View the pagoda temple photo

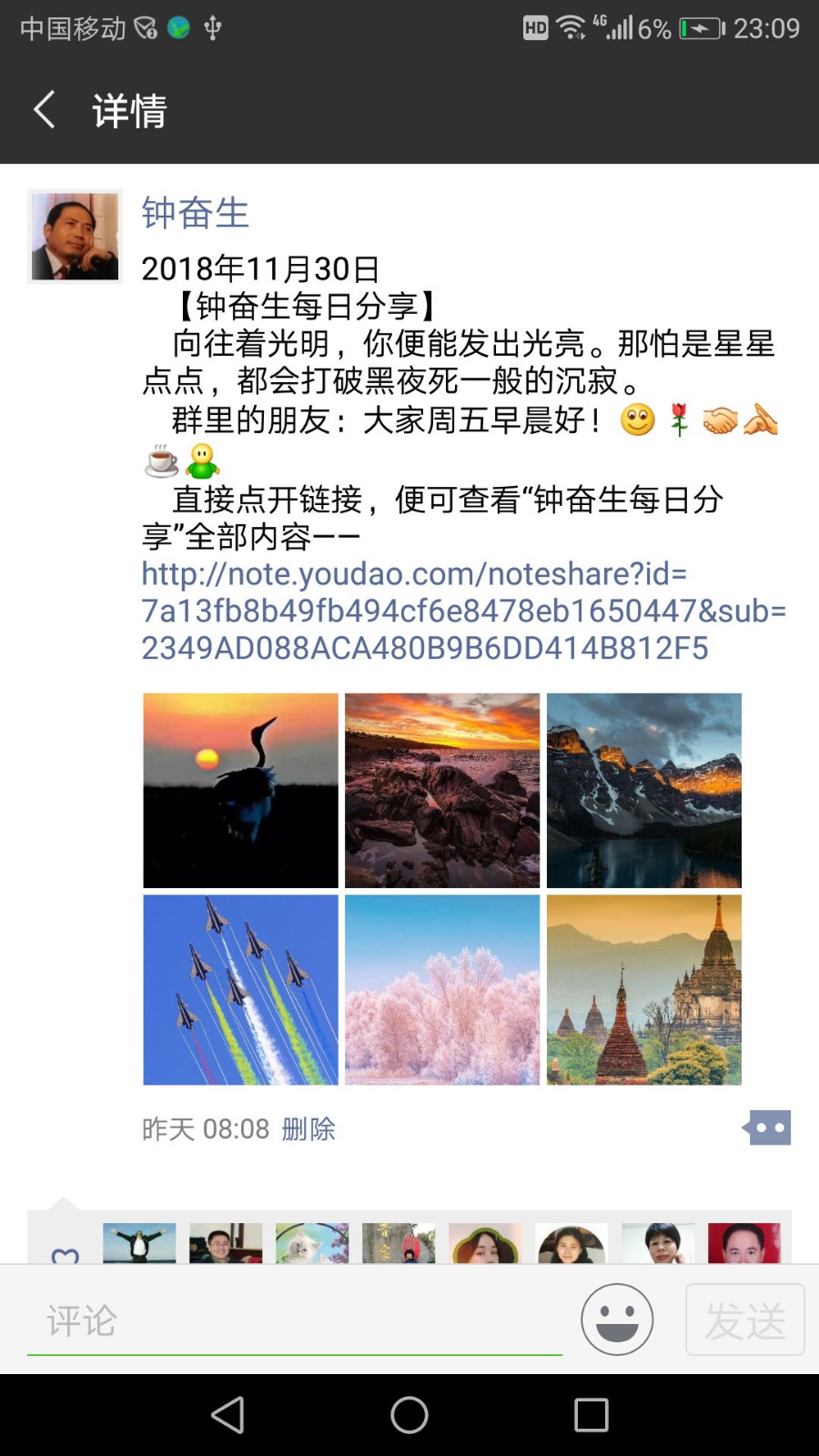coord(644,989)
